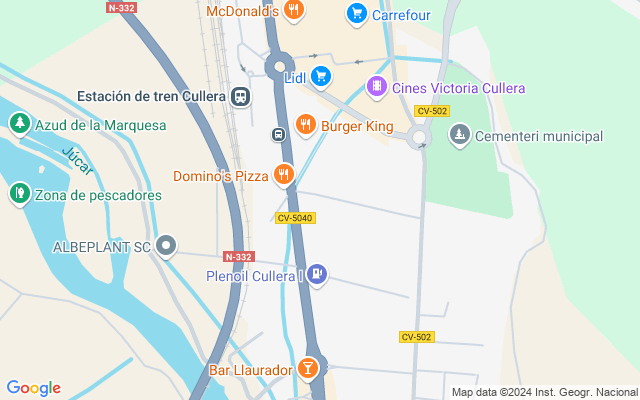Open the Burger King restaurant pin
The height and width of the screenshot is (400, 640).
point(306,125)
